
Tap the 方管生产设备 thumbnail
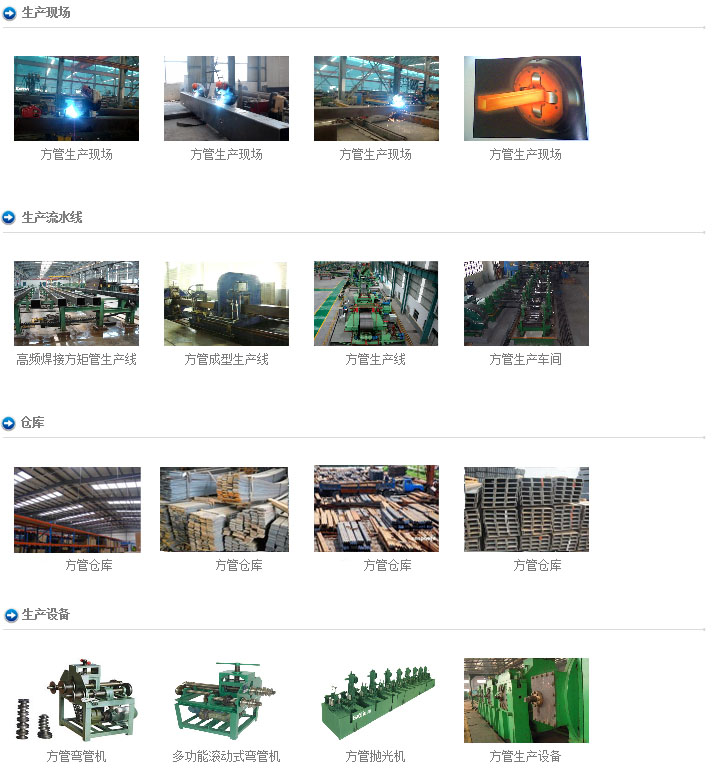pyautogui.click(x=526, y=699)
